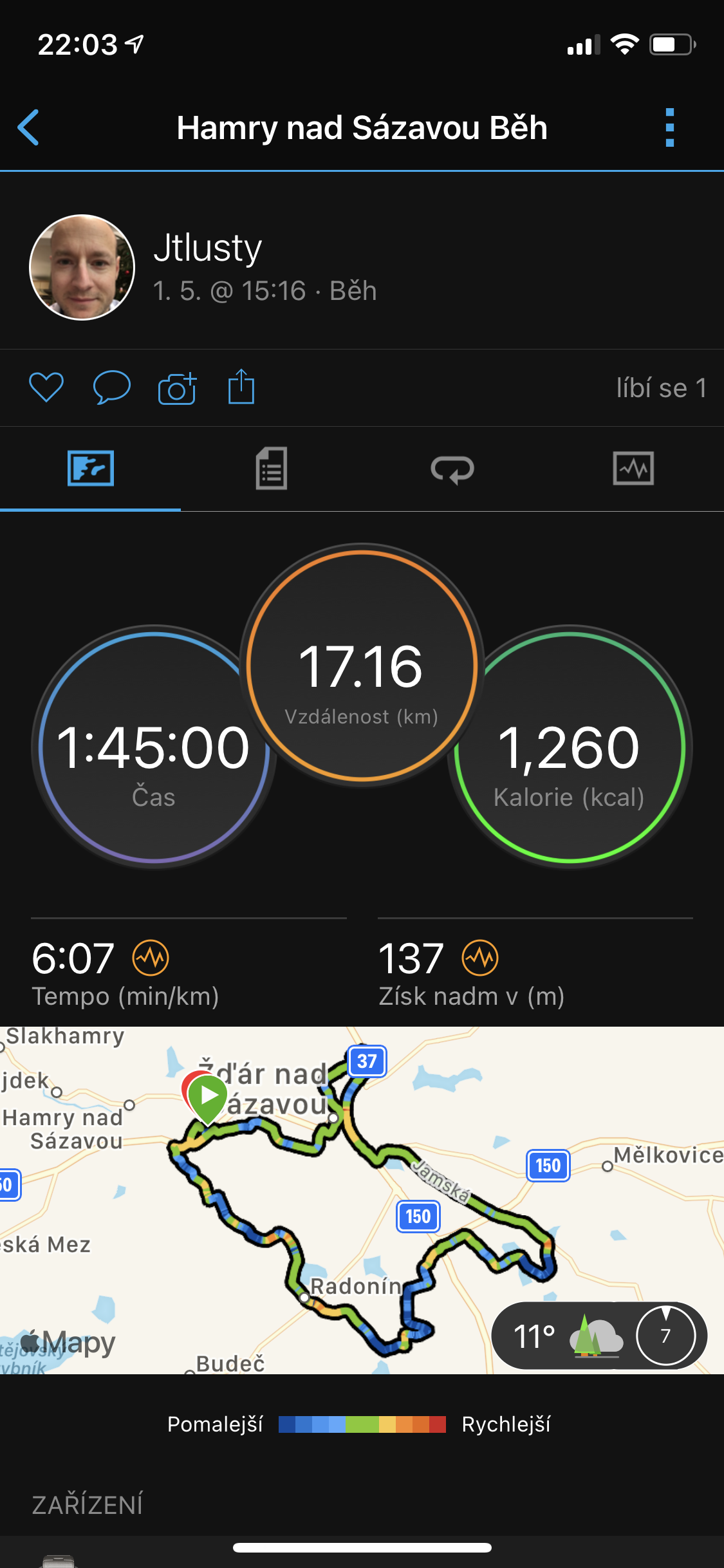The width and height of the screenshot is (724, 1568).
Task: Share this run activity
Action: tap(241, 386)
